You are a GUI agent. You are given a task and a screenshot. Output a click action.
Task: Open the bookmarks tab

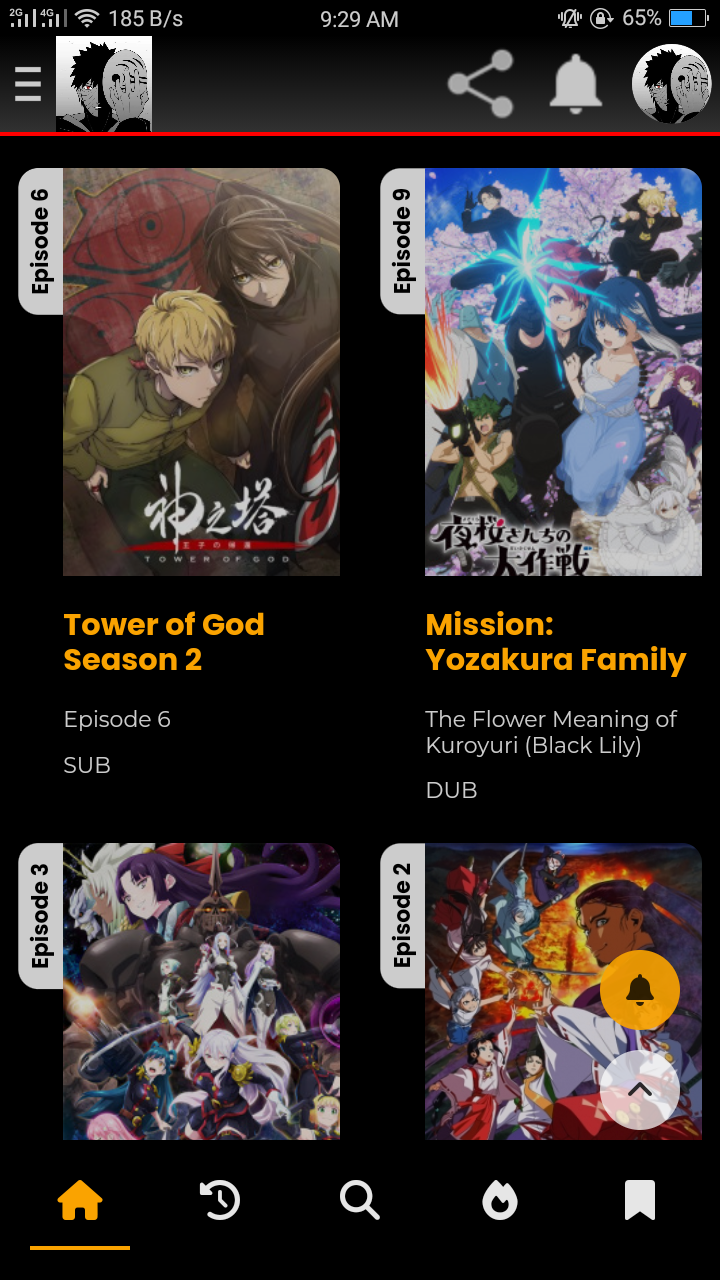point(640,1199)
